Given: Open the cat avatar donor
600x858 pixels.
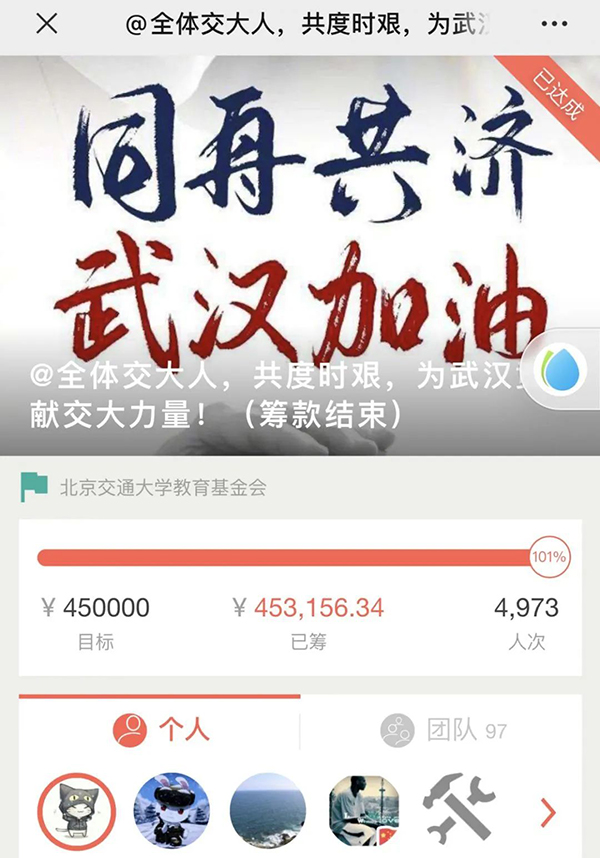Looking at the screenshot, I should click(x=77, y=810).
